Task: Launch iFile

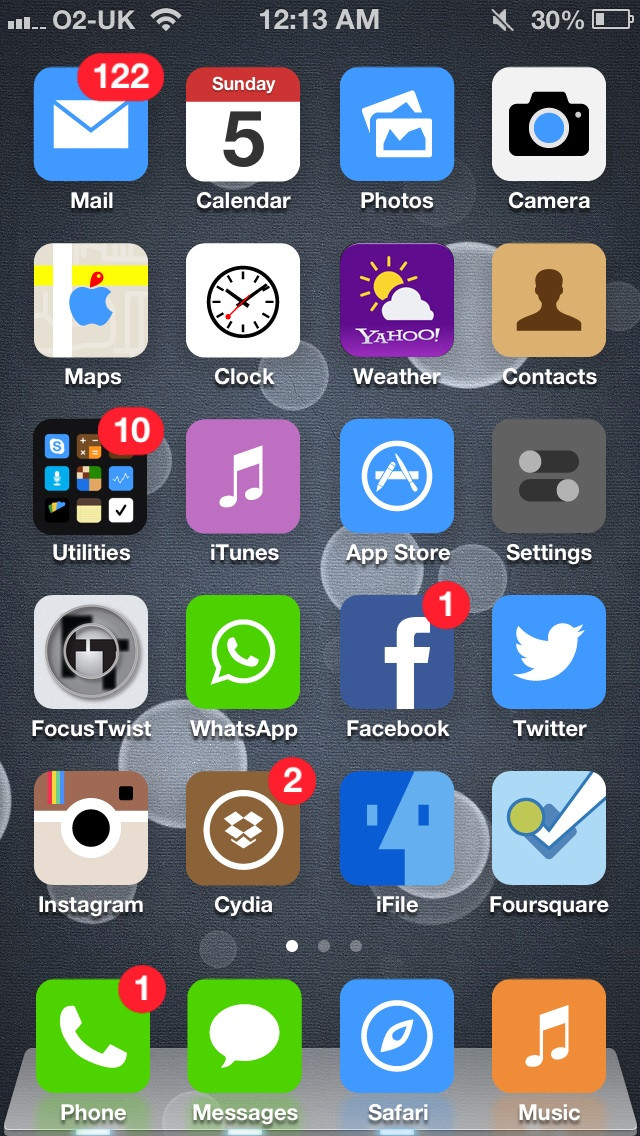Action: 397,828
